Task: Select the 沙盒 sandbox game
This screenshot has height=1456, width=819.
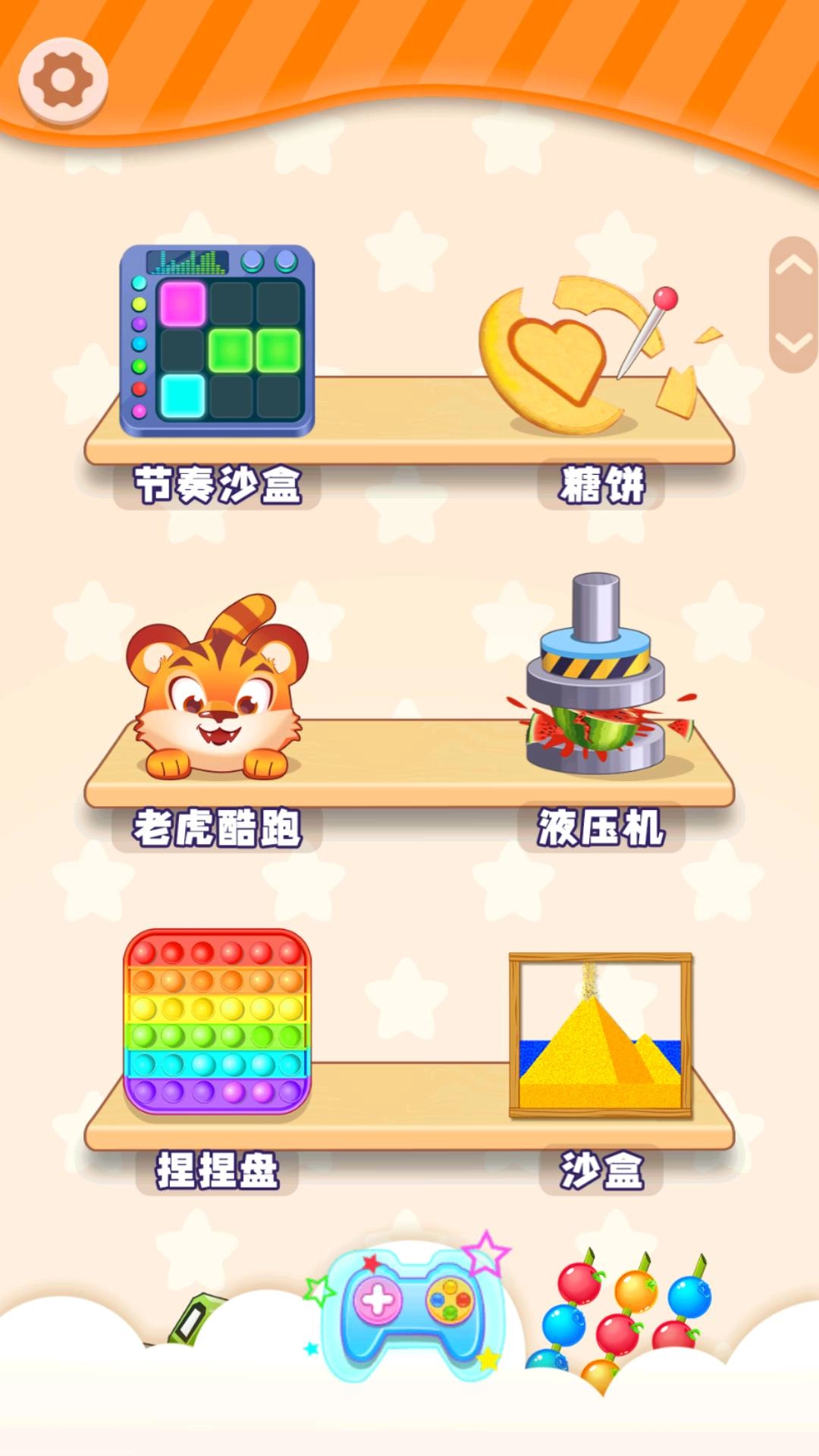Action: [x=601, y=1035]
